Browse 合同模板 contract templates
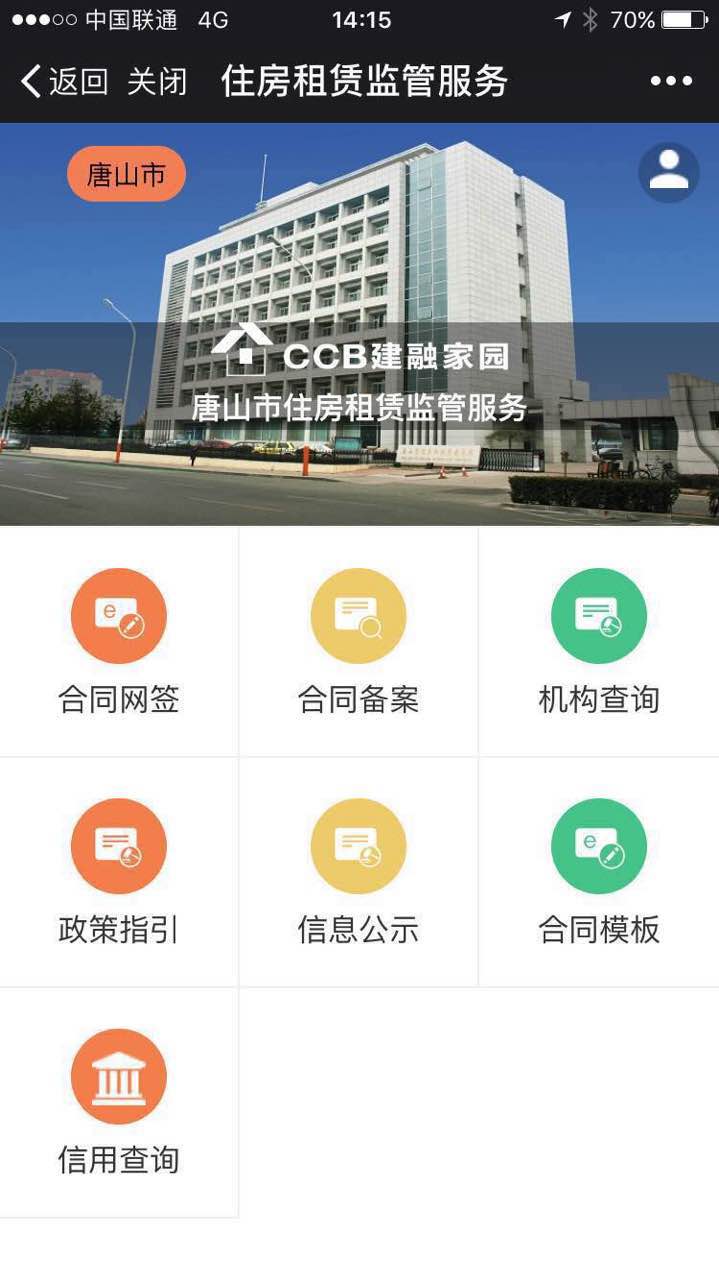The height and width of the screenshot is (1280, 719). point(598,871)
